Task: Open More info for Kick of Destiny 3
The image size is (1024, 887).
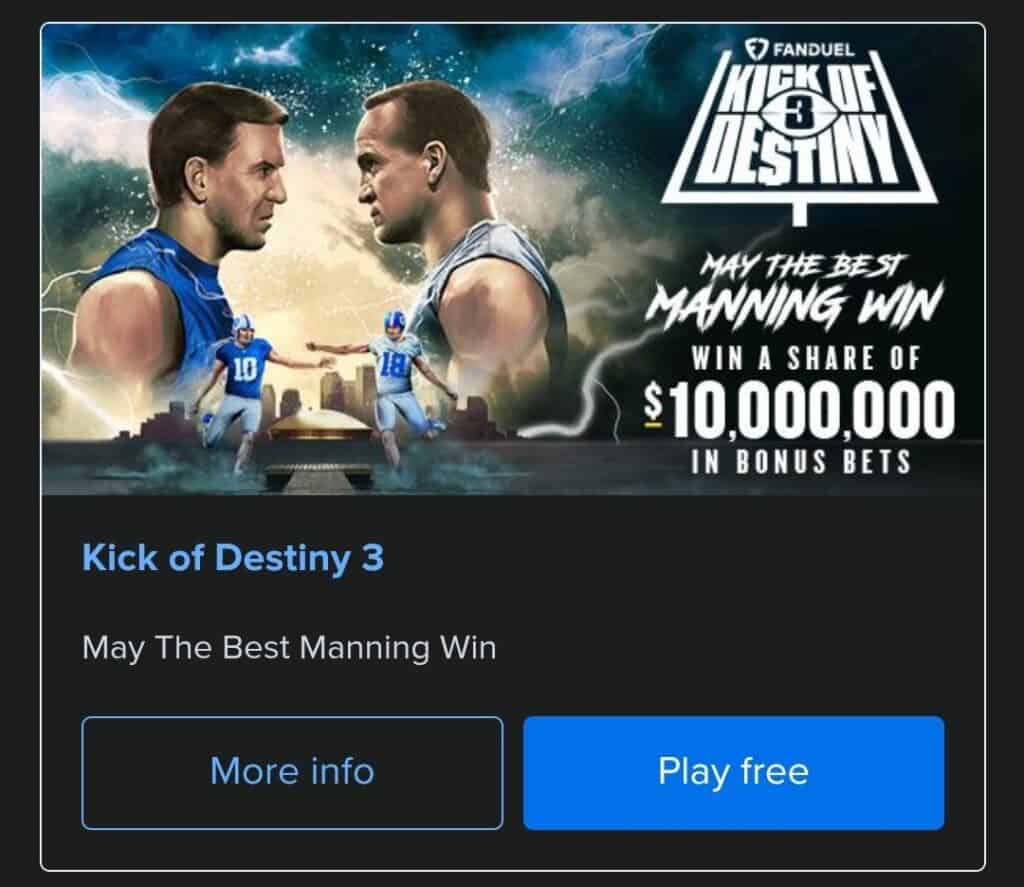Action: [292, 772]
